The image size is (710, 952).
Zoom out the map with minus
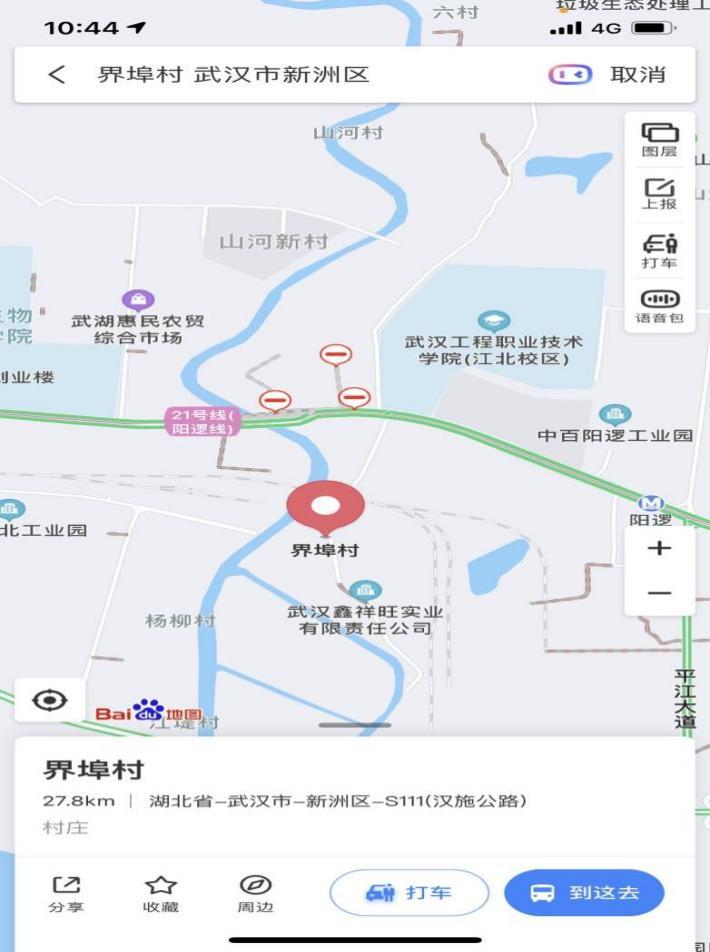[659, 593]
